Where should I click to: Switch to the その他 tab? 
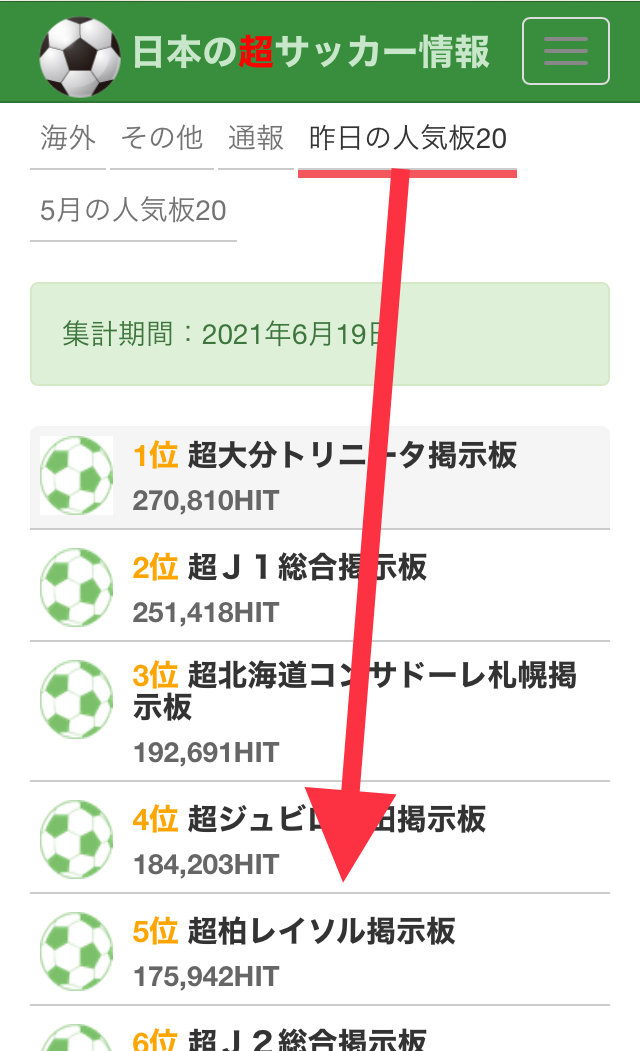point(162,138)
